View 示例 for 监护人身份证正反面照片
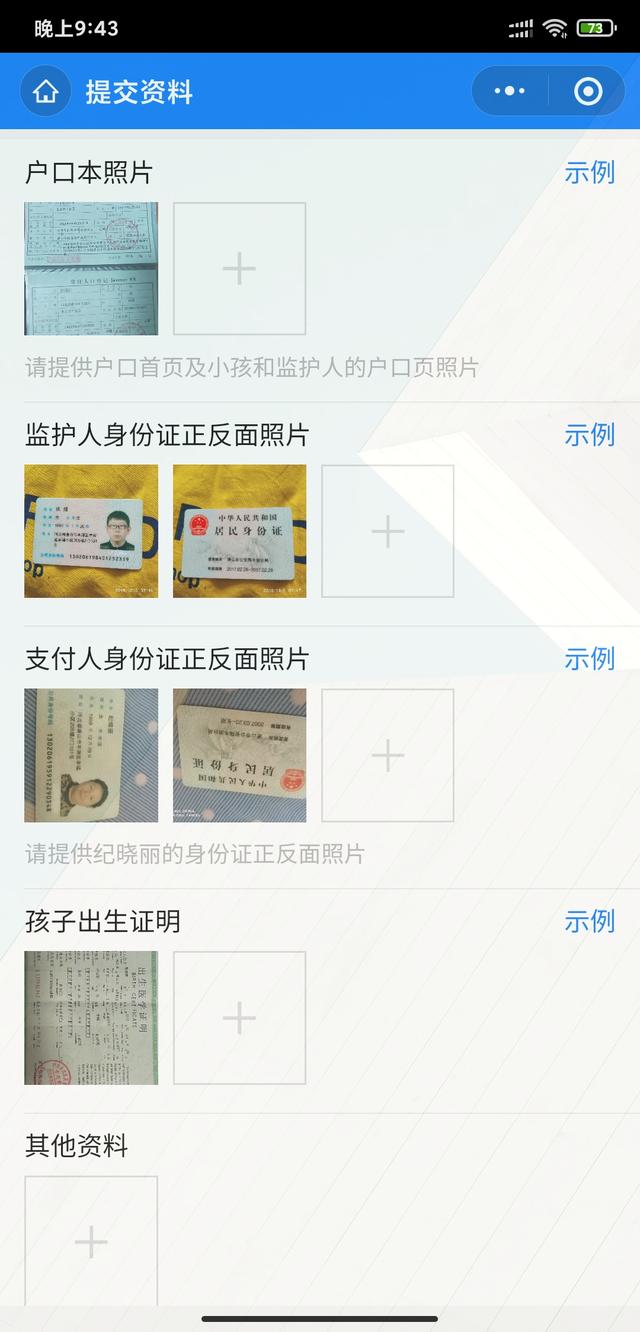 [589, 435]
